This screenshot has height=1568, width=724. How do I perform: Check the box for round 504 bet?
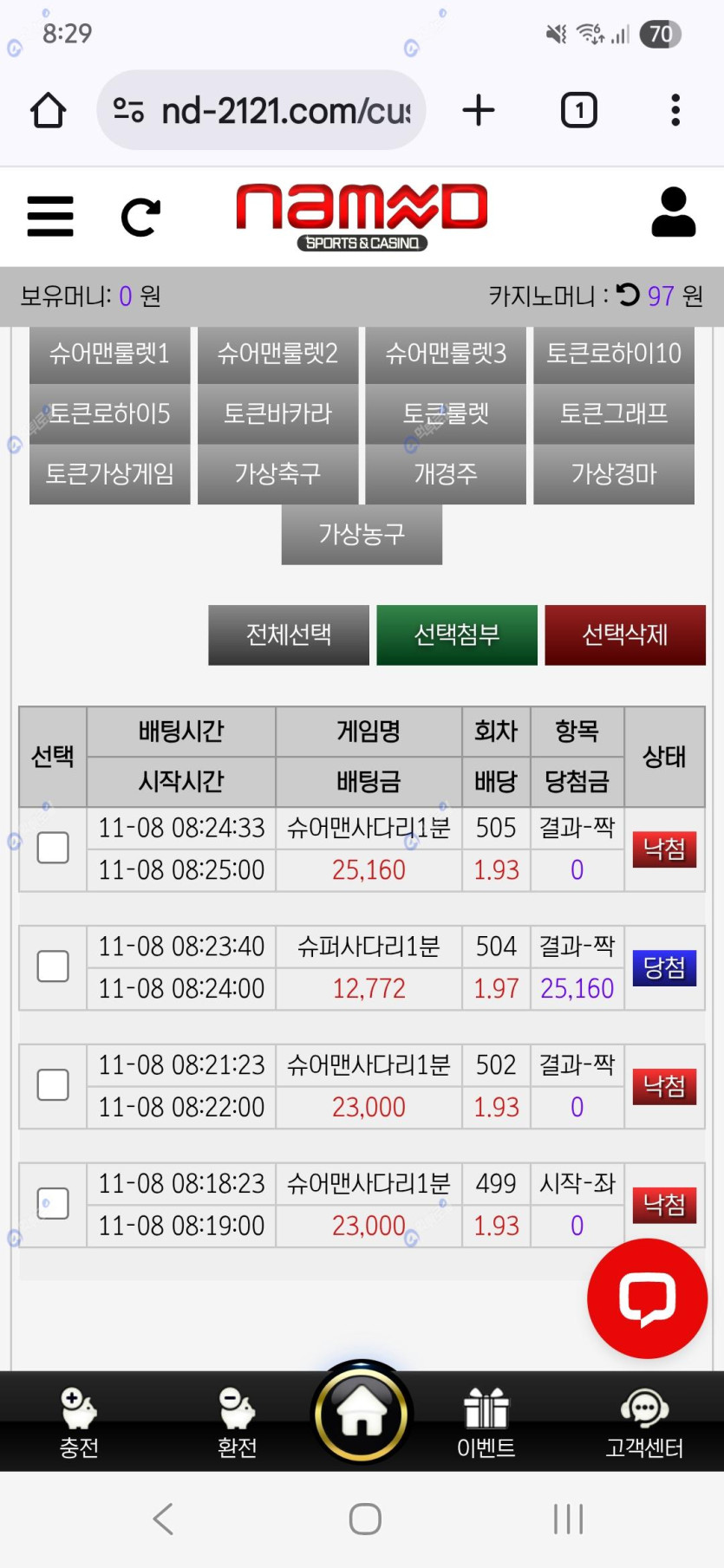53,966
